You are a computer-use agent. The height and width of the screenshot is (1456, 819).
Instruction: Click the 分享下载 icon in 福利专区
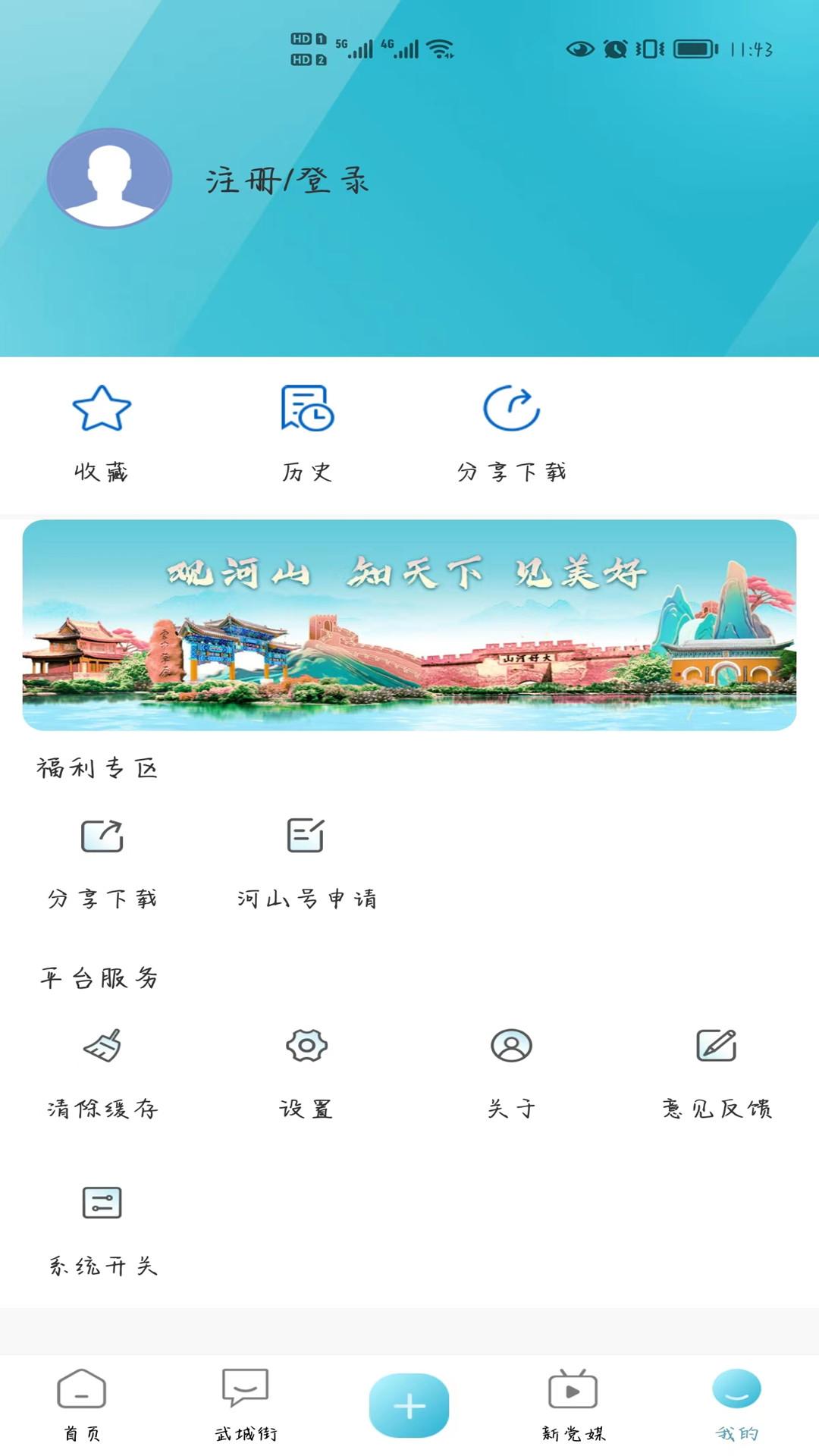102,838
